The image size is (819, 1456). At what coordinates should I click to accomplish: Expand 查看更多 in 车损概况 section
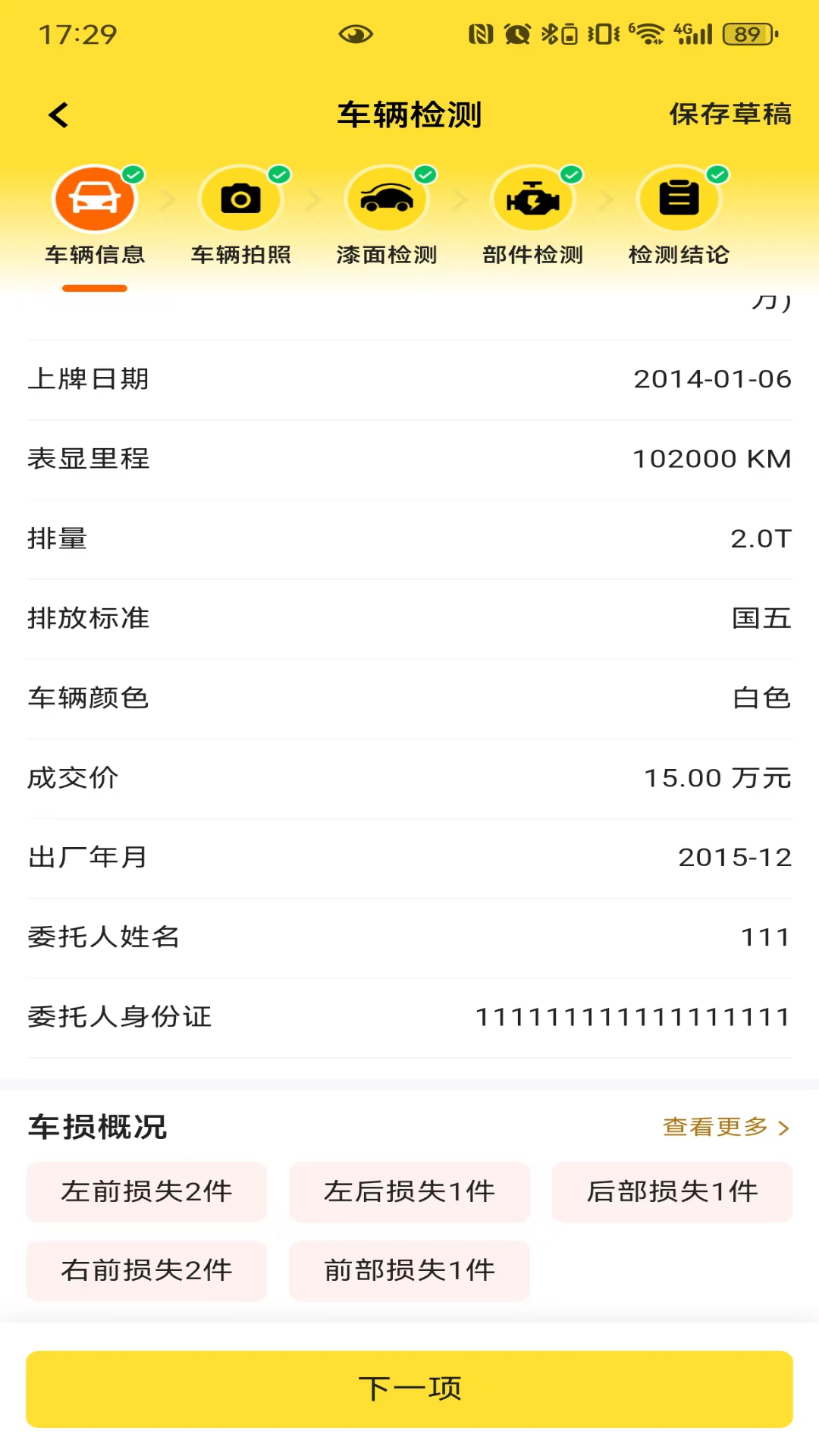[x=725, y=1128]
